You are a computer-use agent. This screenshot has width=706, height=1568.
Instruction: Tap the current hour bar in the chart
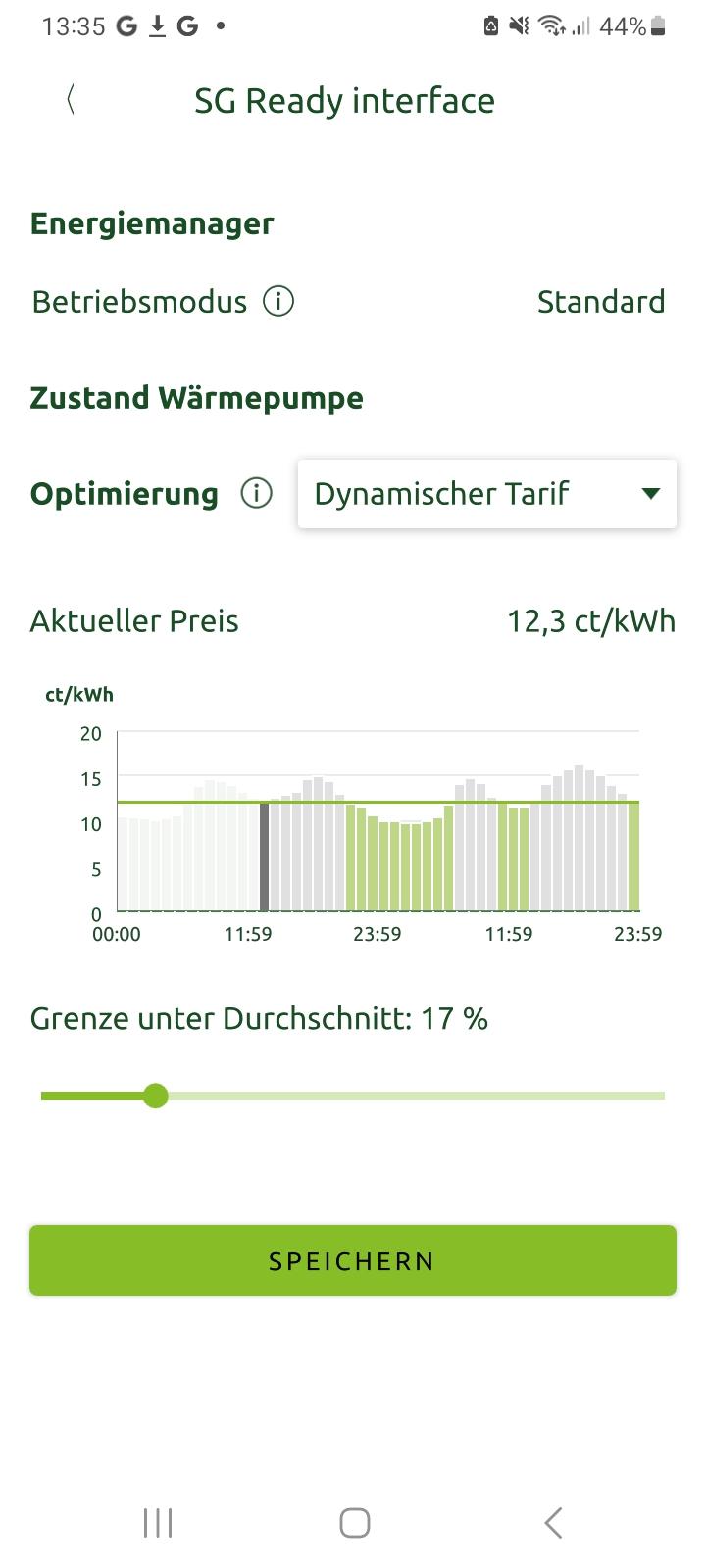[265, 857]
